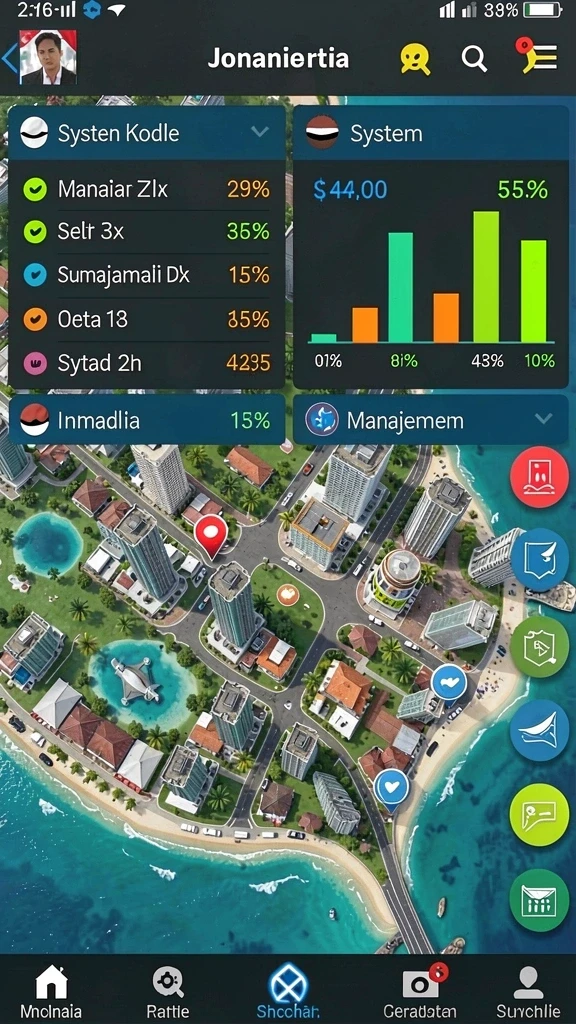Open the profile photo avatar

click(x=48, y=57)
